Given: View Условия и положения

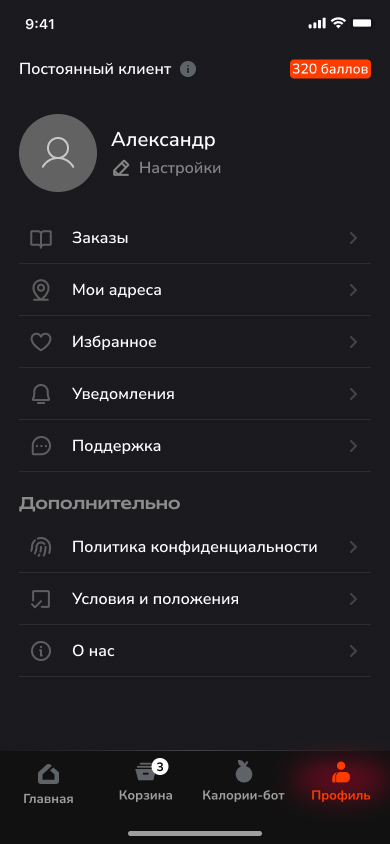Looking at the screenshot, I should pos(195,599).
